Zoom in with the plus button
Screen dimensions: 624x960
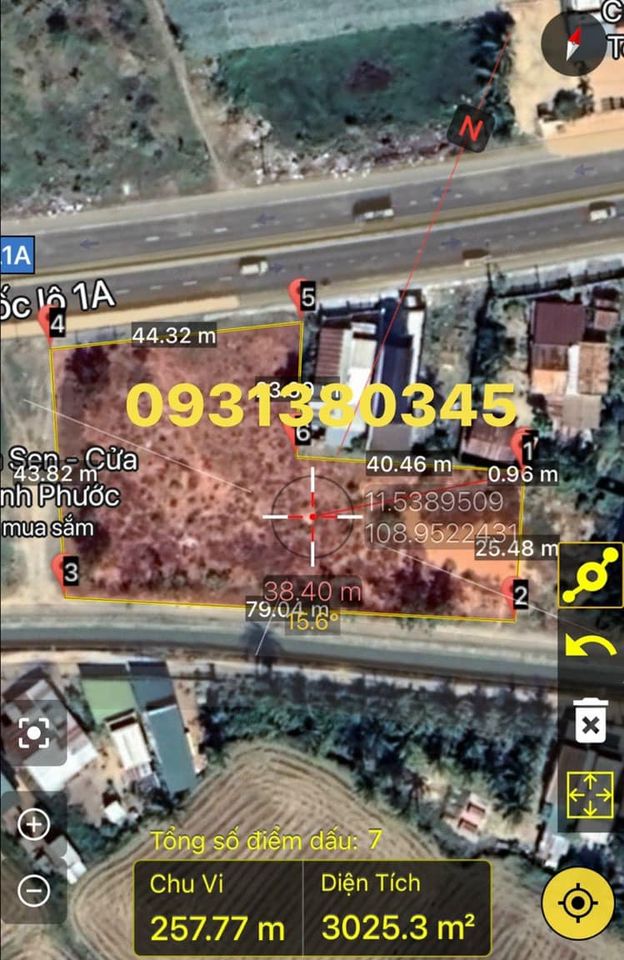pyautogui.click(x=34, y=825)
